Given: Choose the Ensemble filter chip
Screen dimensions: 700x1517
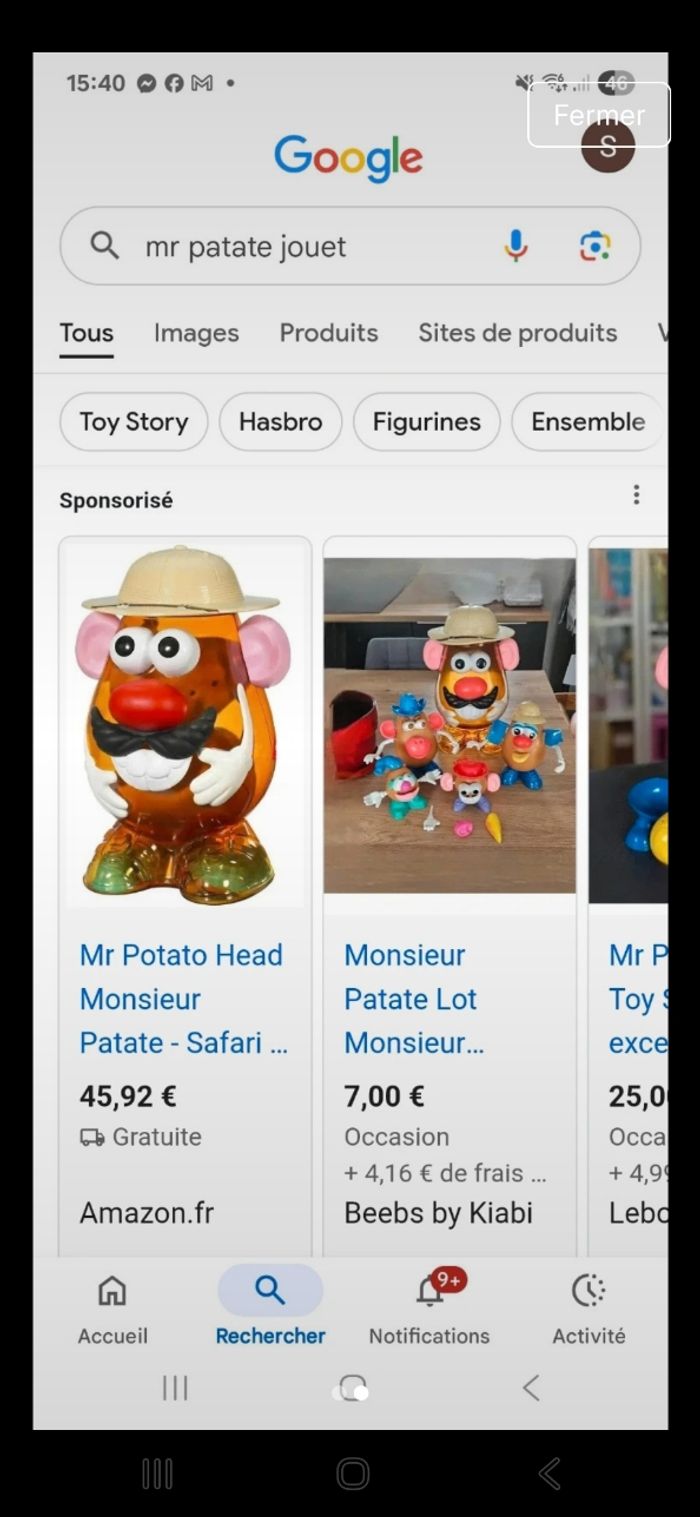Looking at the screenshot, I should [x=587, y=422].
